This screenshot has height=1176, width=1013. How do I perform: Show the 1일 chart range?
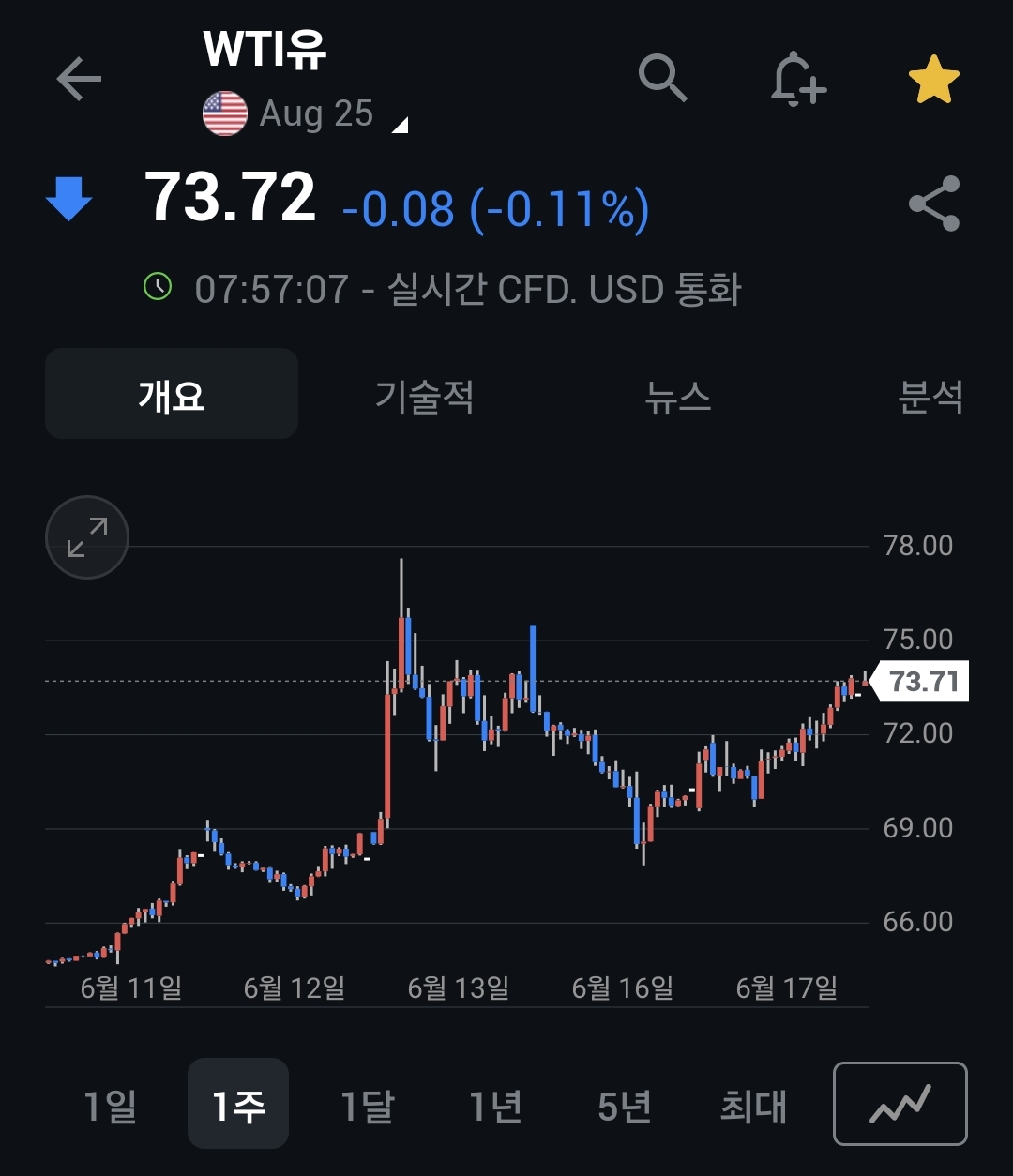pyautogui.click(x=111, y=1106)
